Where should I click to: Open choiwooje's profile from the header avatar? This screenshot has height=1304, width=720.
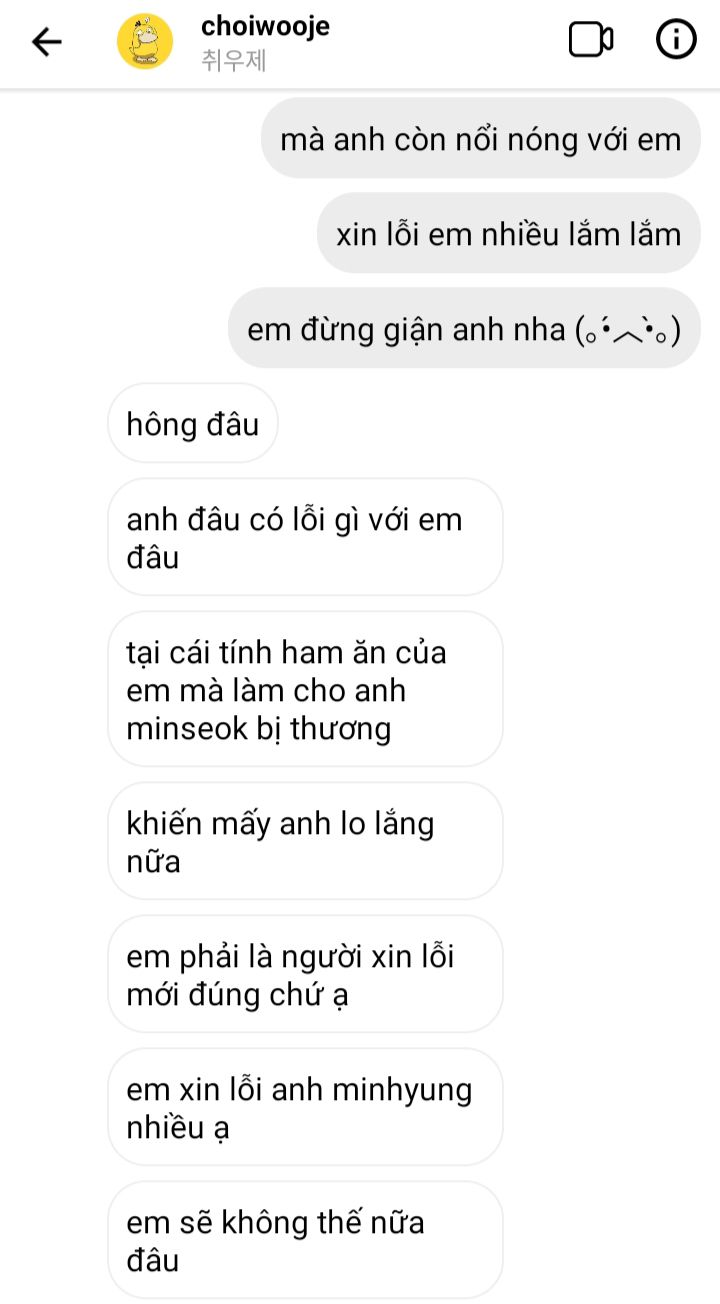point(145,42)
